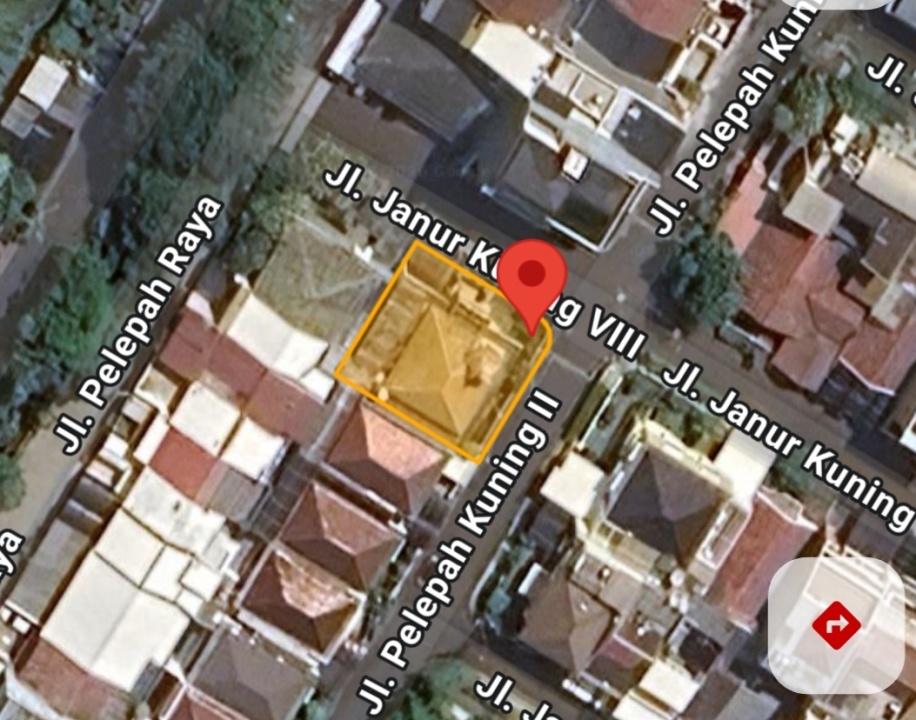The height and width of the screenshot is (720, 916).
Task: Tap the directions tile with red arrow
Action: (836, 625)
